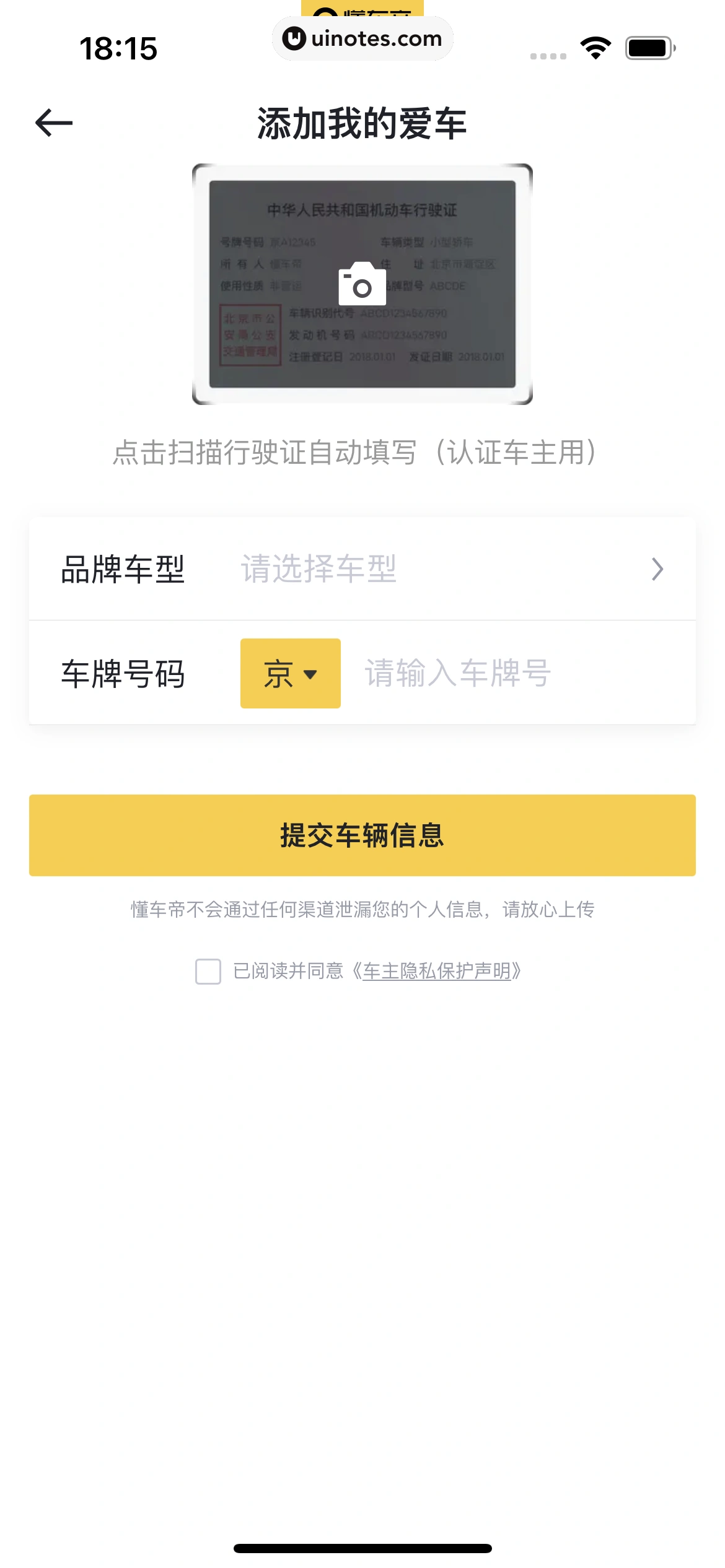Screen dimensions: 725x1568
Task: Tap the driving license preview image
Action: point(362,285)
